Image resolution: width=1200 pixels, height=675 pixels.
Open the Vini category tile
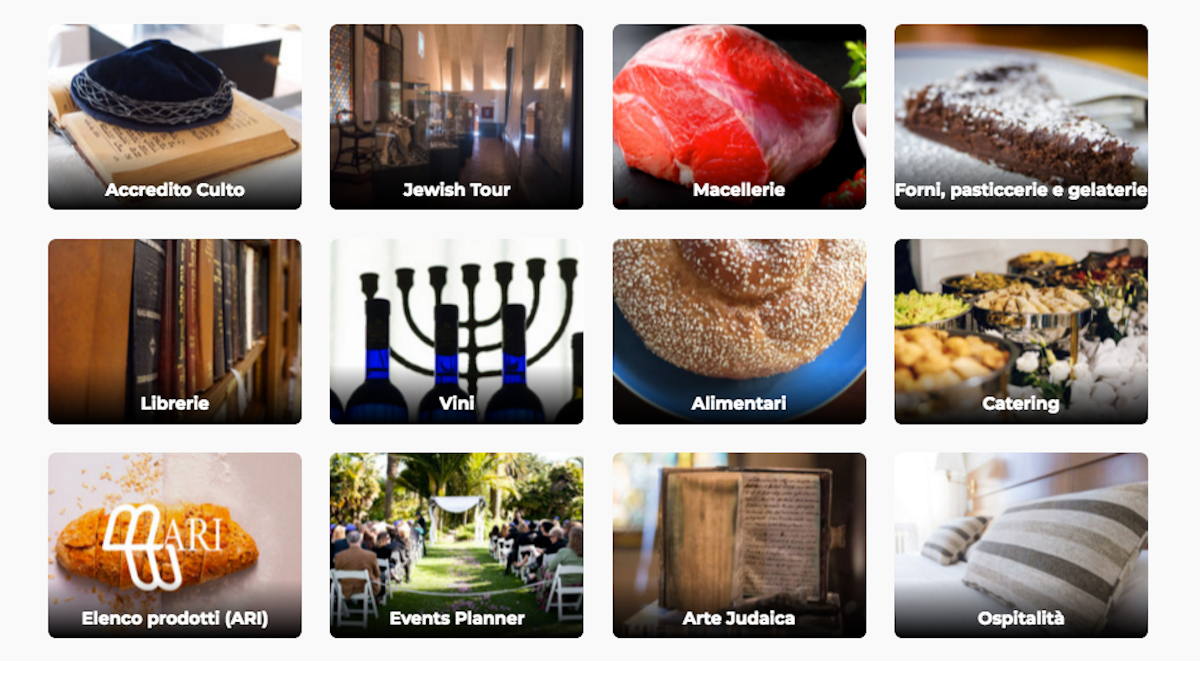pyautogui.click(x=456, y=331)
